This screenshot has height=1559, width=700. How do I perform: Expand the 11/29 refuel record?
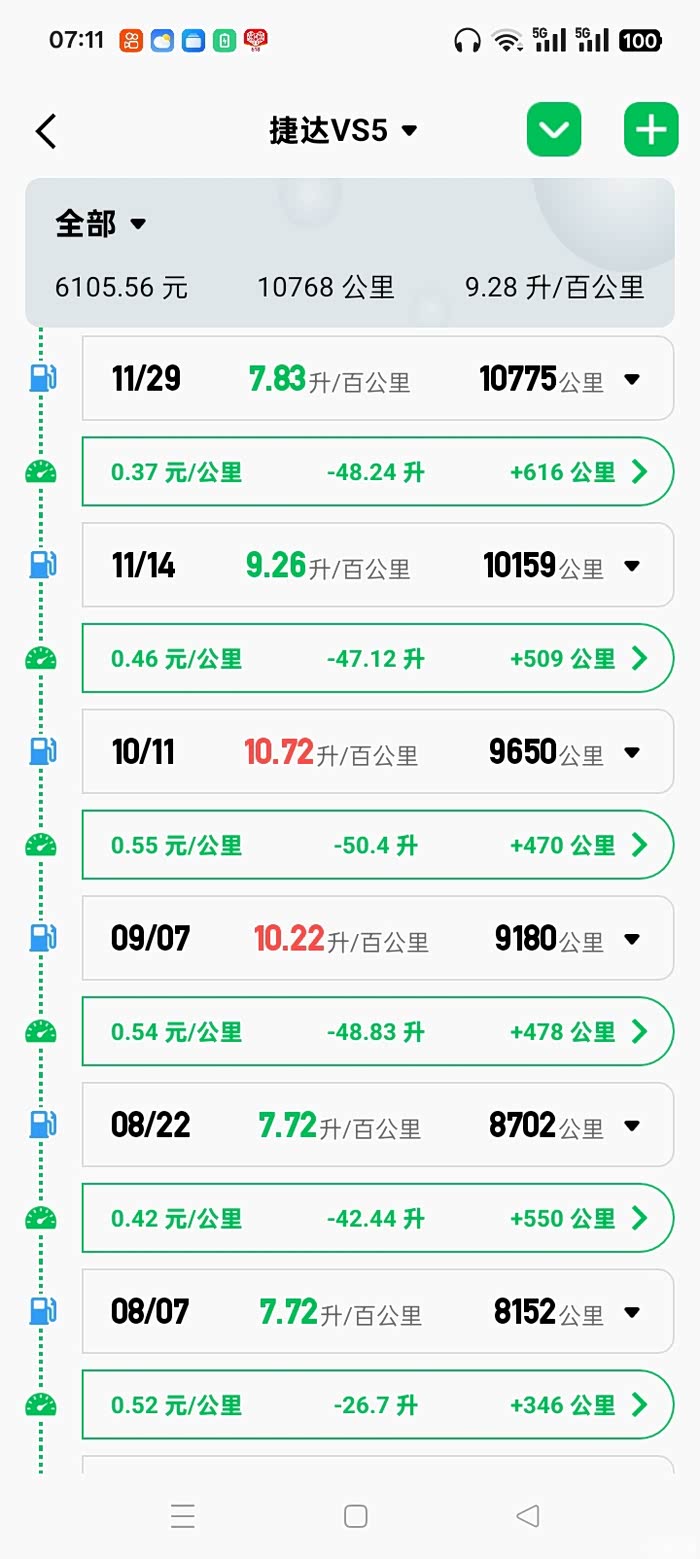point(631,379)
